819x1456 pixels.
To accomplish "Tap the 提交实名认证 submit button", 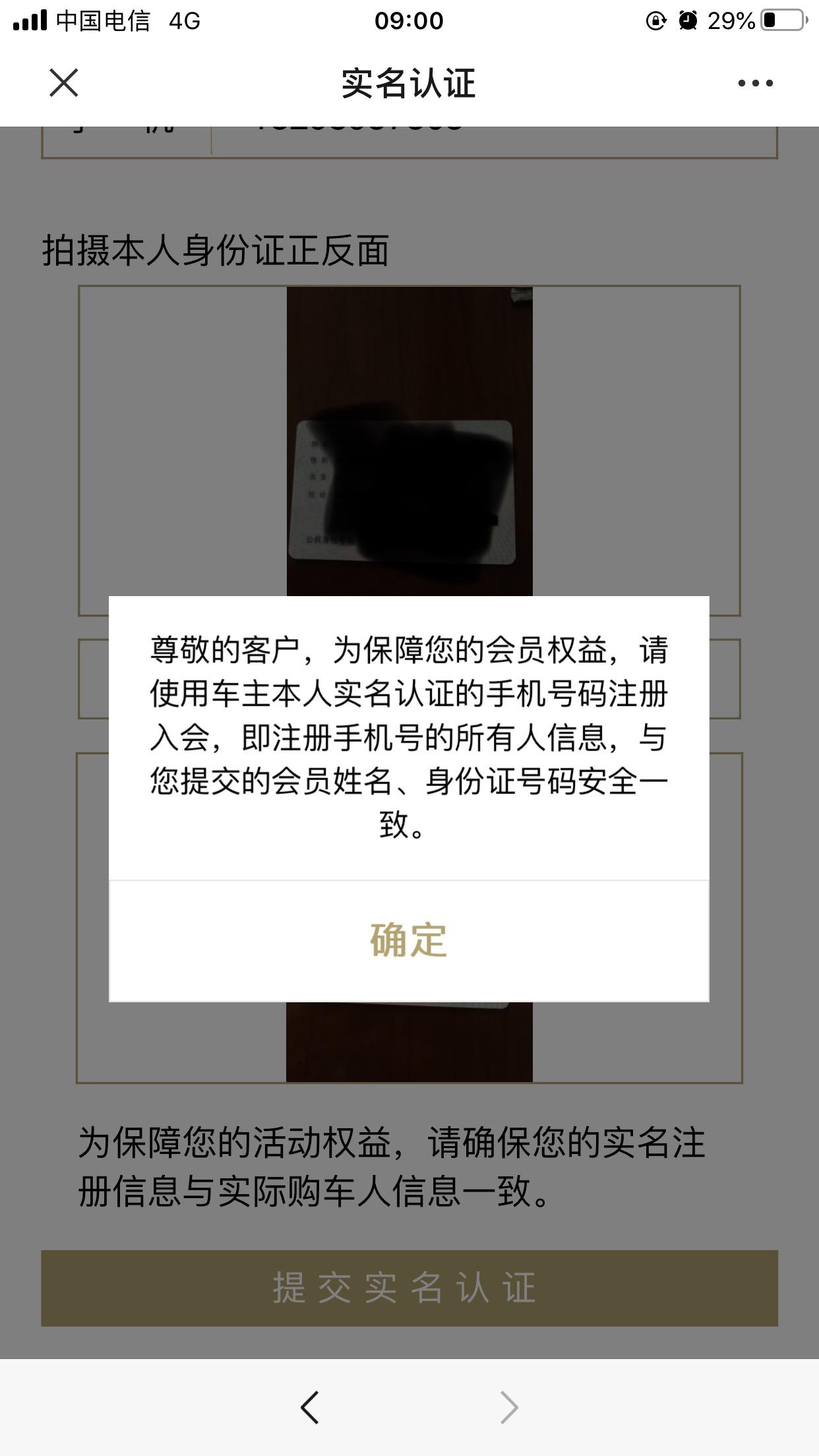I will click(409, 1288).
